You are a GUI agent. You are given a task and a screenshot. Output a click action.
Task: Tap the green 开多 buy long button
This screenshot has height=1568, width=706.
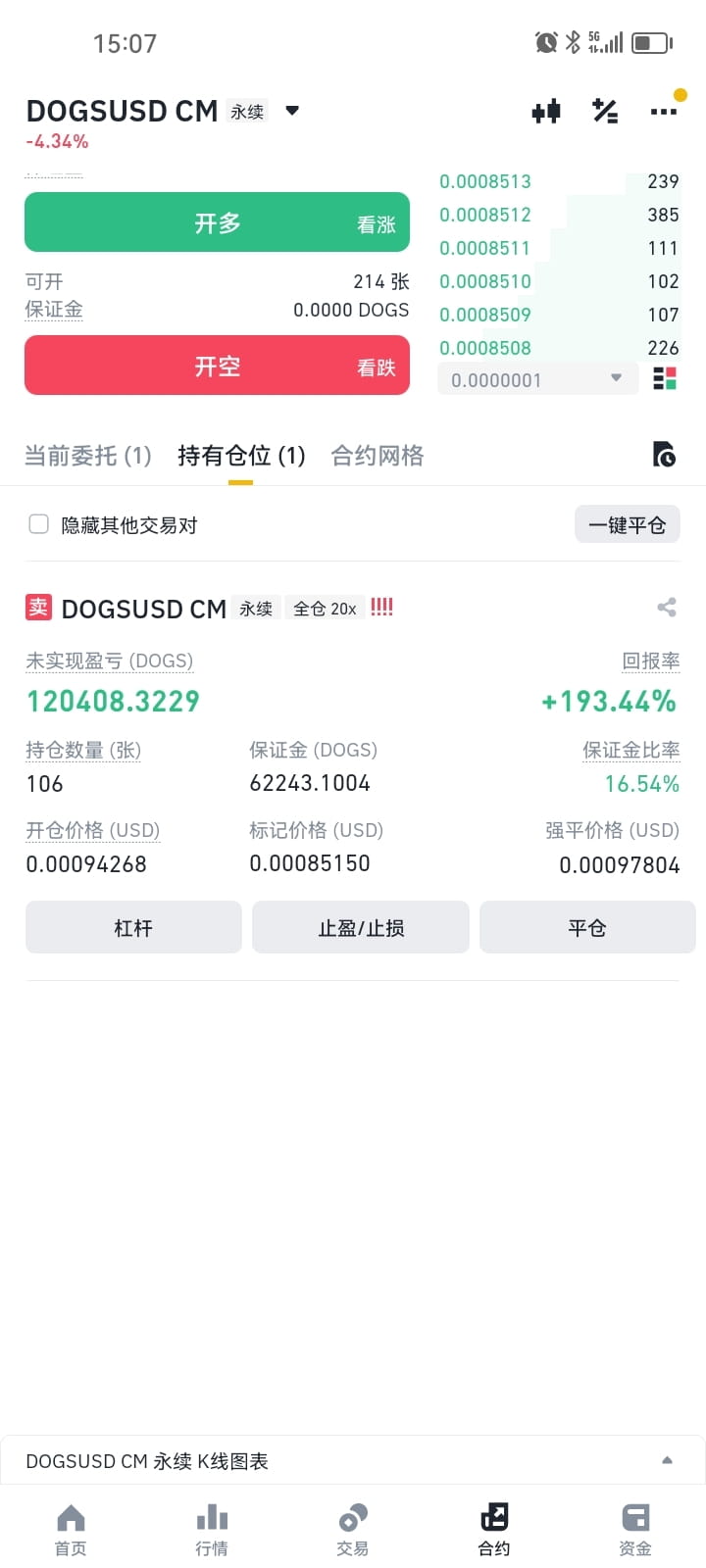pyautogui.click(x=217, y=222)
